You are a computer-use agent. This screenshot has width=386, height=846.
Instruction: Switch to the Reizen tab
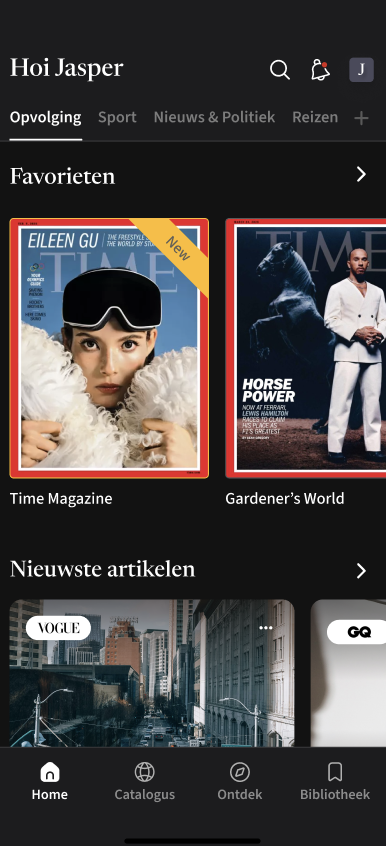click(315, 117)
